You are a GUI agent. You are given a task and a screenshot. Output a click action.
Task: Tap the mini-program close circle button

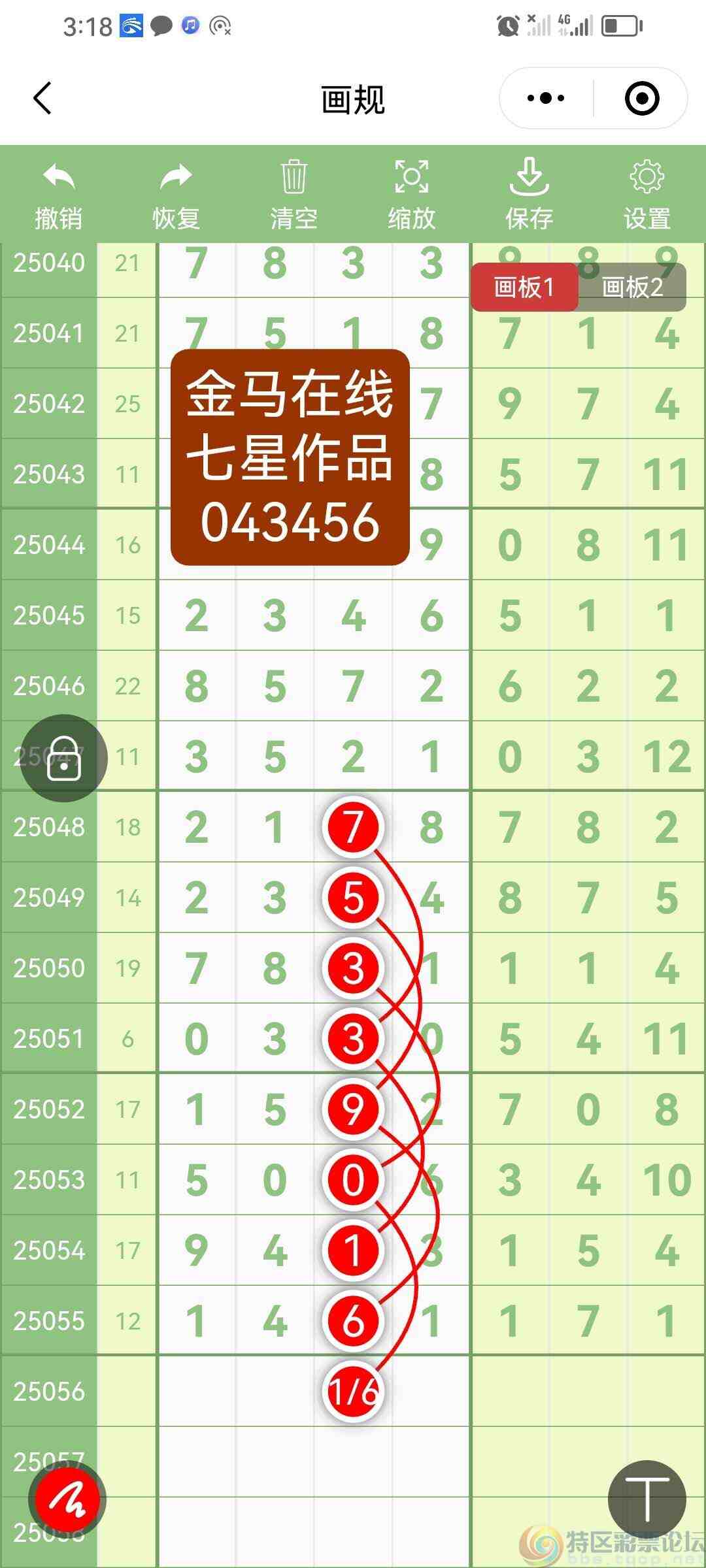coord(641,98)
